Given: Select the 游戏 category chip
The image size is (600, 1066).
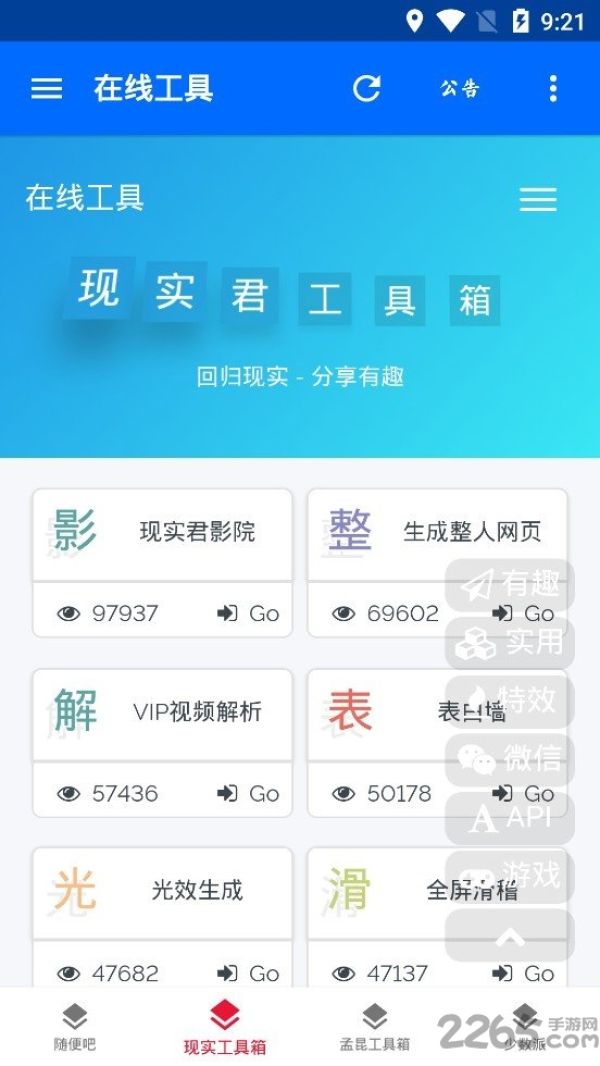Looking at the screenshot, I should coord(510,876).
